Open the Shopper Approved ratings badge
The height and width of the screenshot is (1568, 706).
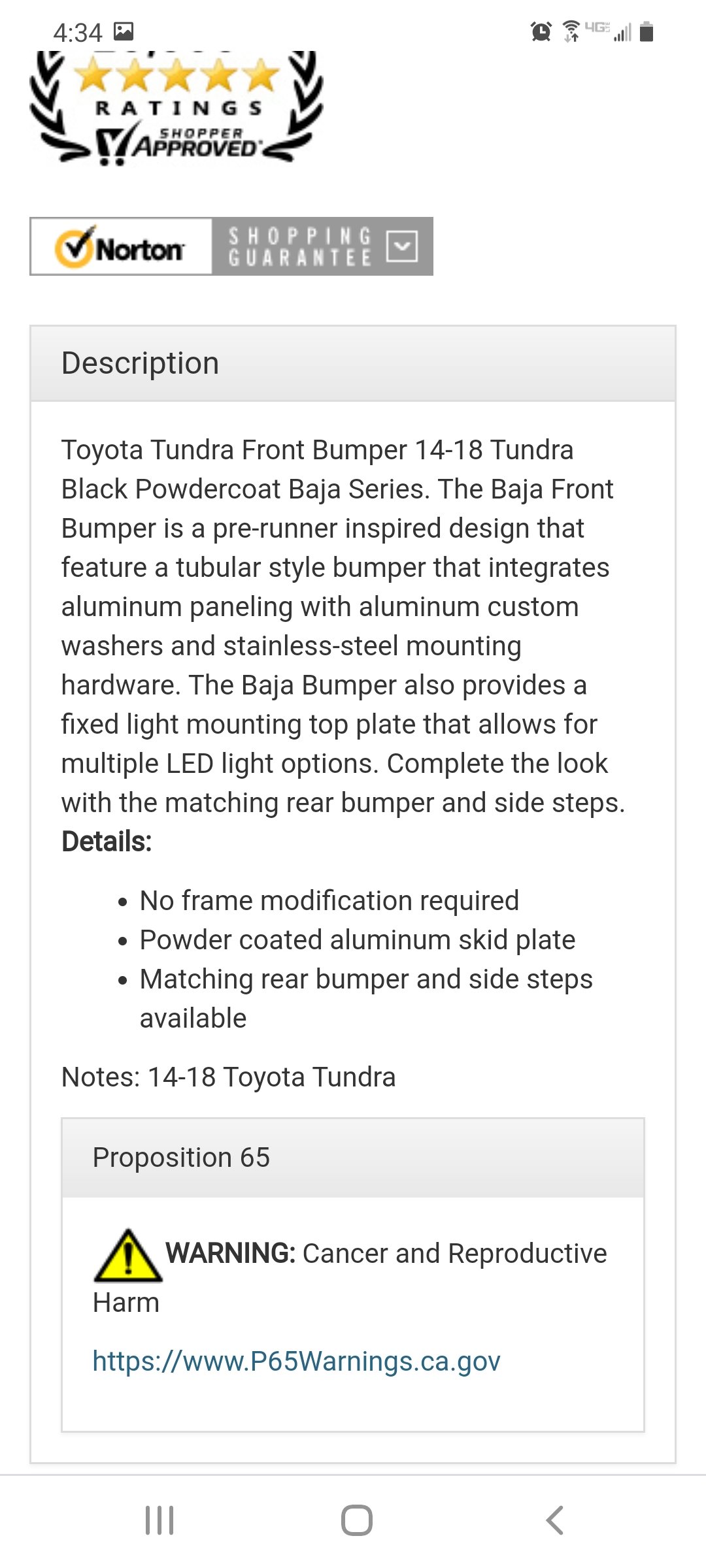point(176,108)
